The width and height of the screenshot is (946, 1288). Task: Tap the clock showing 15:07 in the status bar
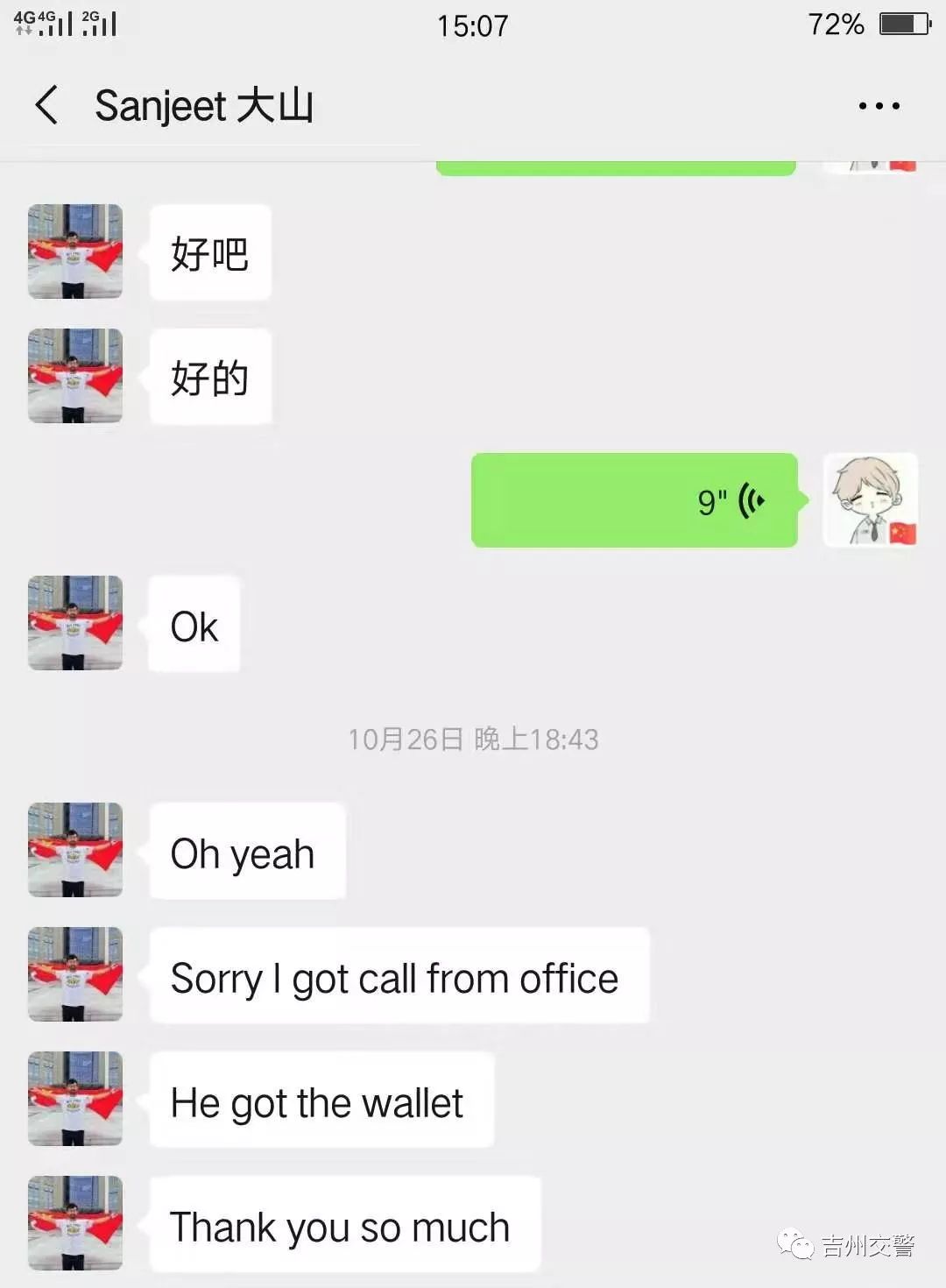(x=473, y=25)
